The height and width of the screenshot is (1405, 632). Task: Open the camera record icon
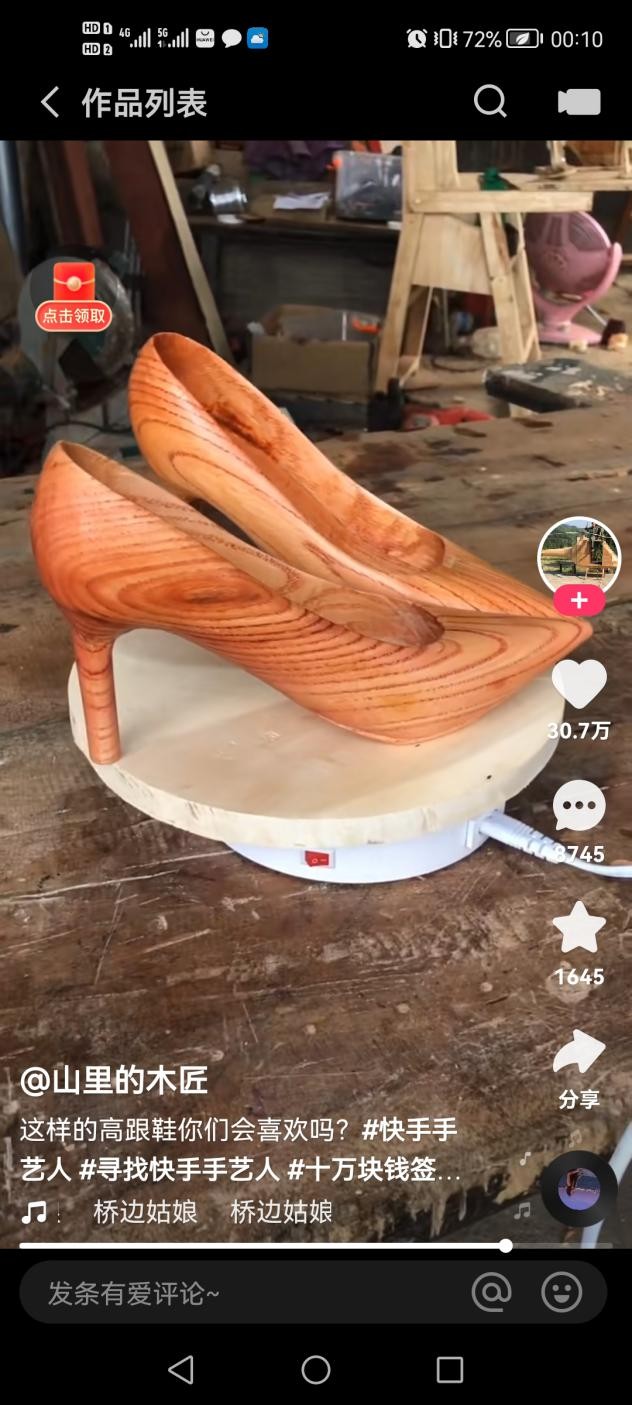click(x=579, y=102)
